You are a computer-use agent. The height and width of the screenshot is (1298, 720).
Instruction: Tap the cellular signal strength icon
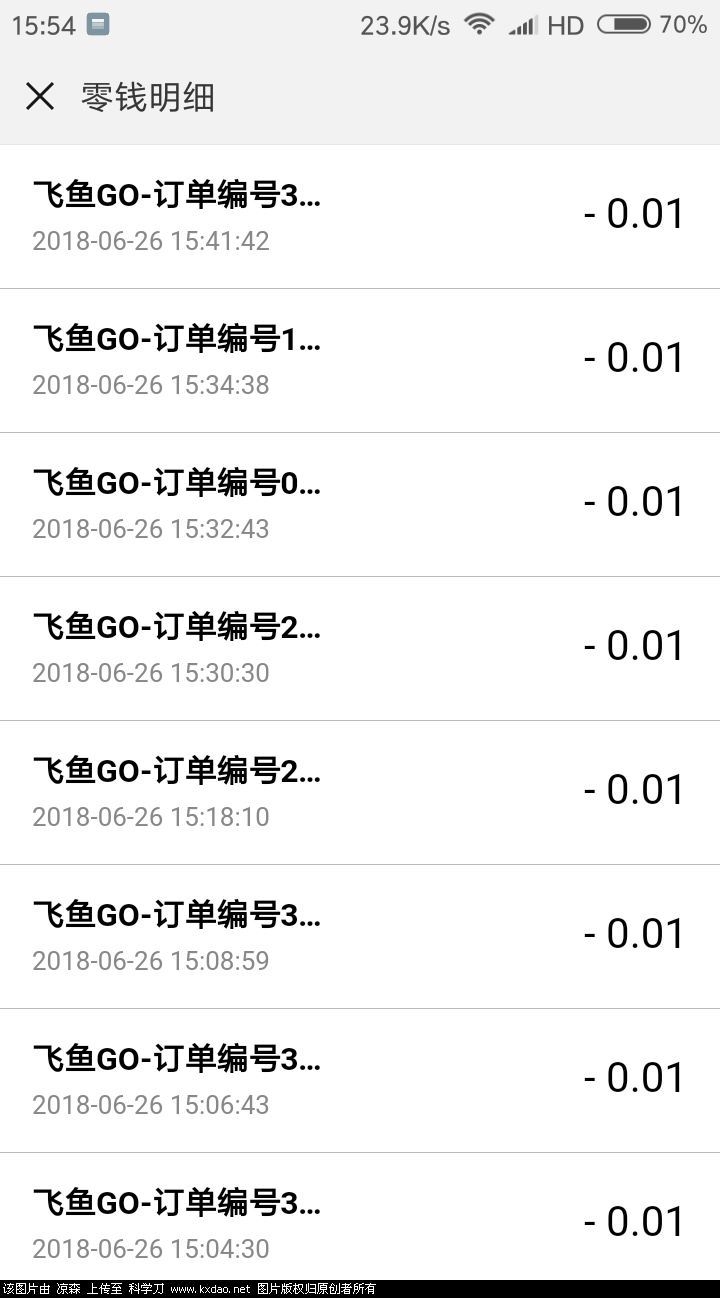click(523, 24)
